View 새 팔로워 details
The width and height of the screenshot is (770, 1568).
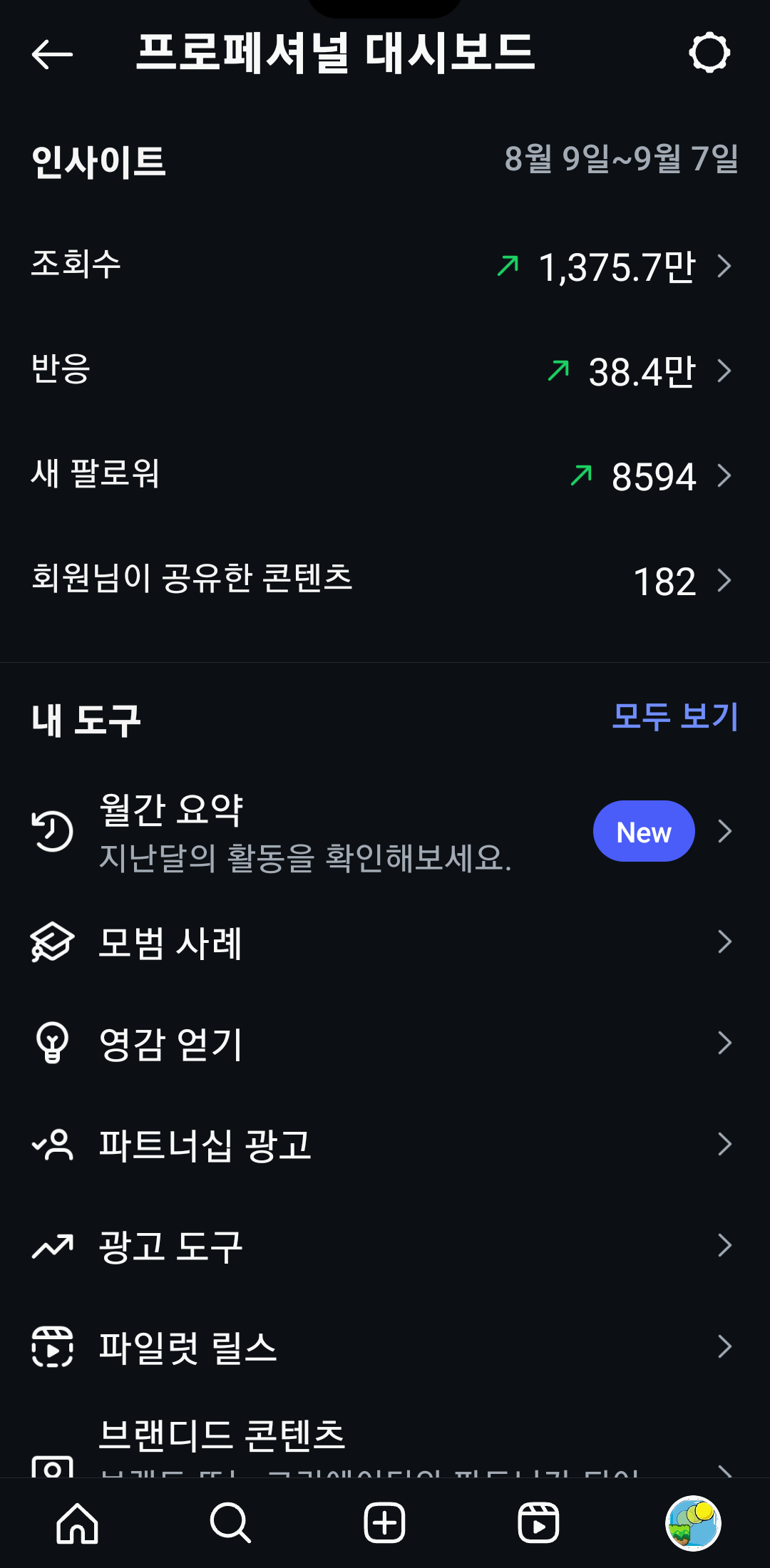[x=385, y=475]
